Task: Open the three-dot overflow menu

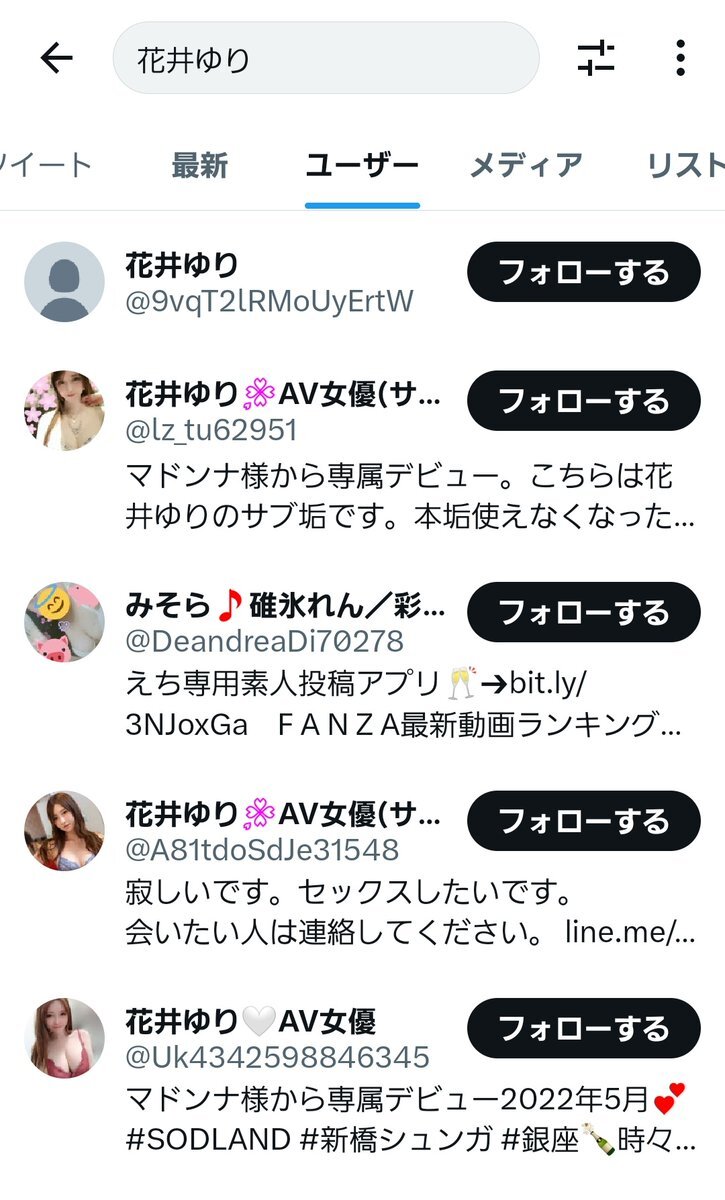Action: (680, 59)
